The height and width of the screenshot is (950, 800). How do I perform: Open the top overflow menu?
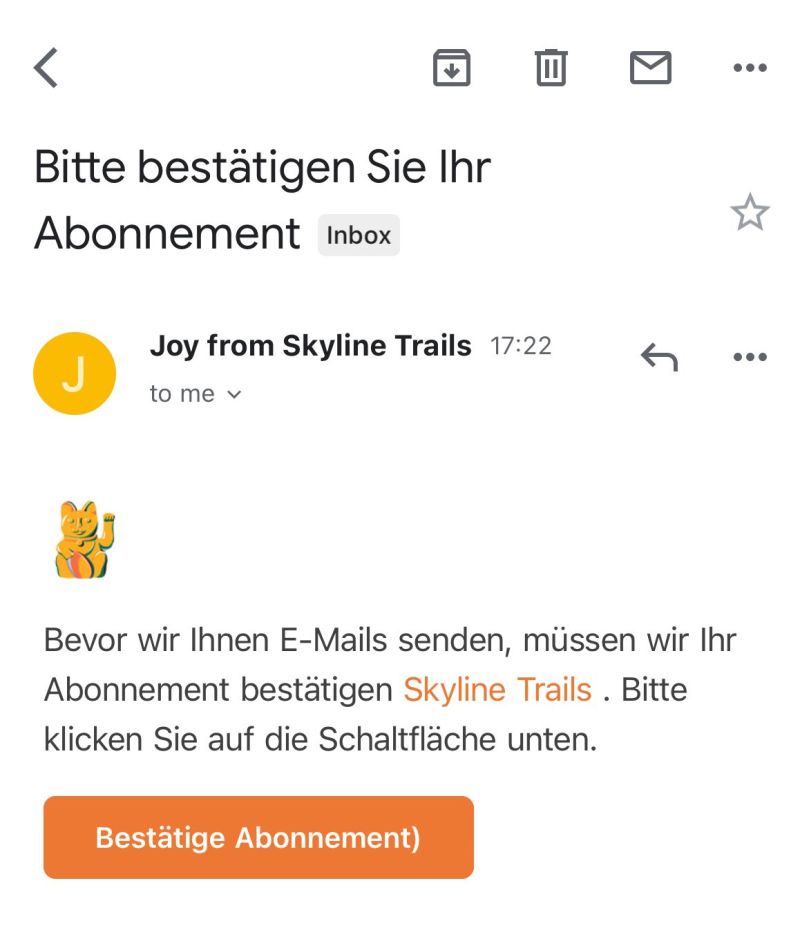click(749, 68)
